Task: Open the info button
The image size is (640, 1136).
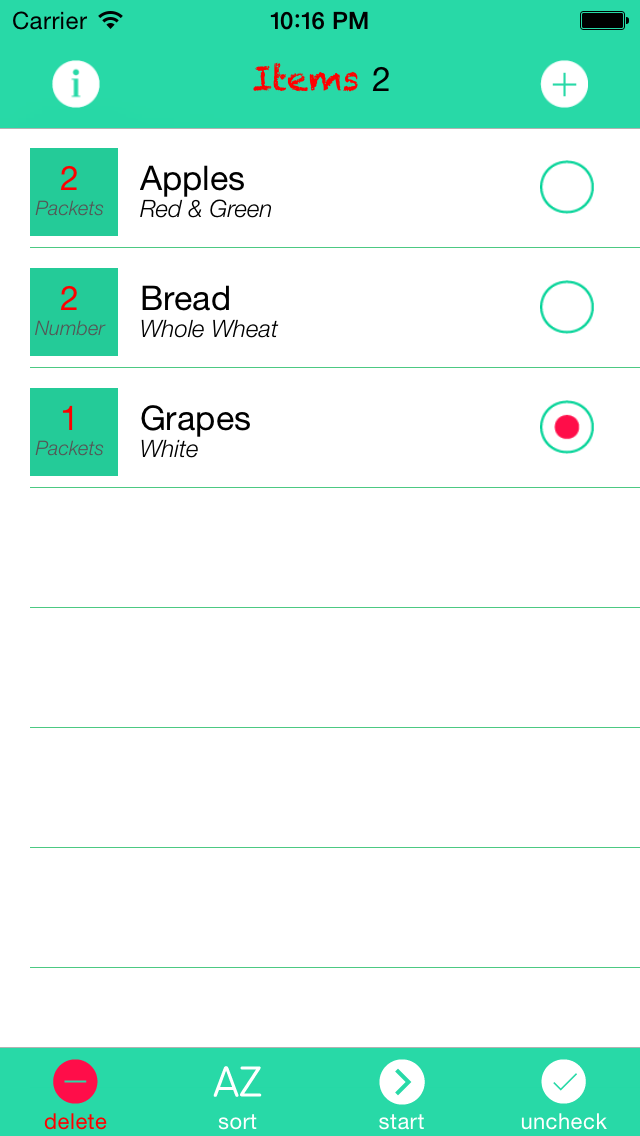Action: (x=76, y=84)
